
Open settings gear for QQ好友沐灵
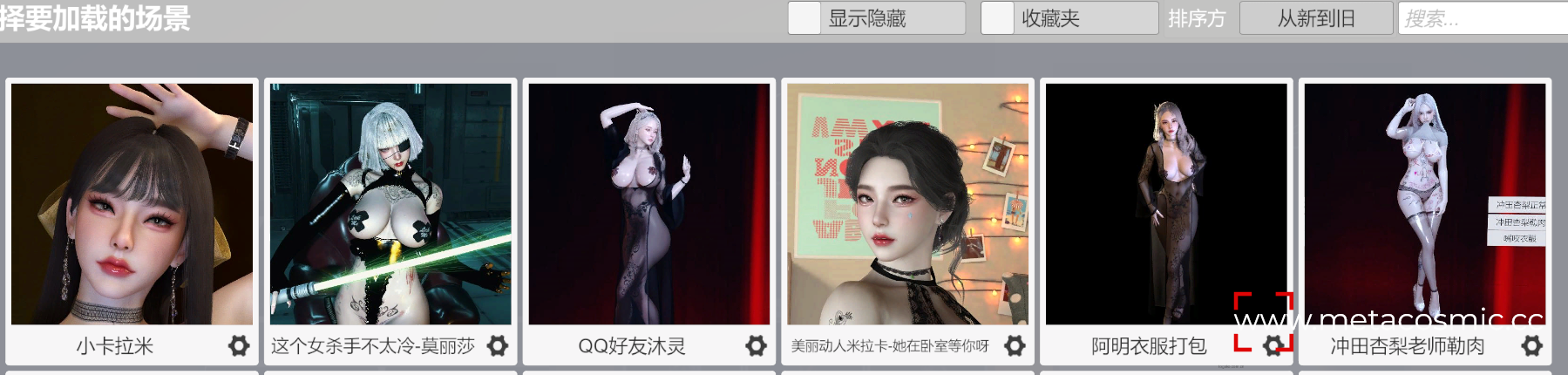tap(756, 346)
